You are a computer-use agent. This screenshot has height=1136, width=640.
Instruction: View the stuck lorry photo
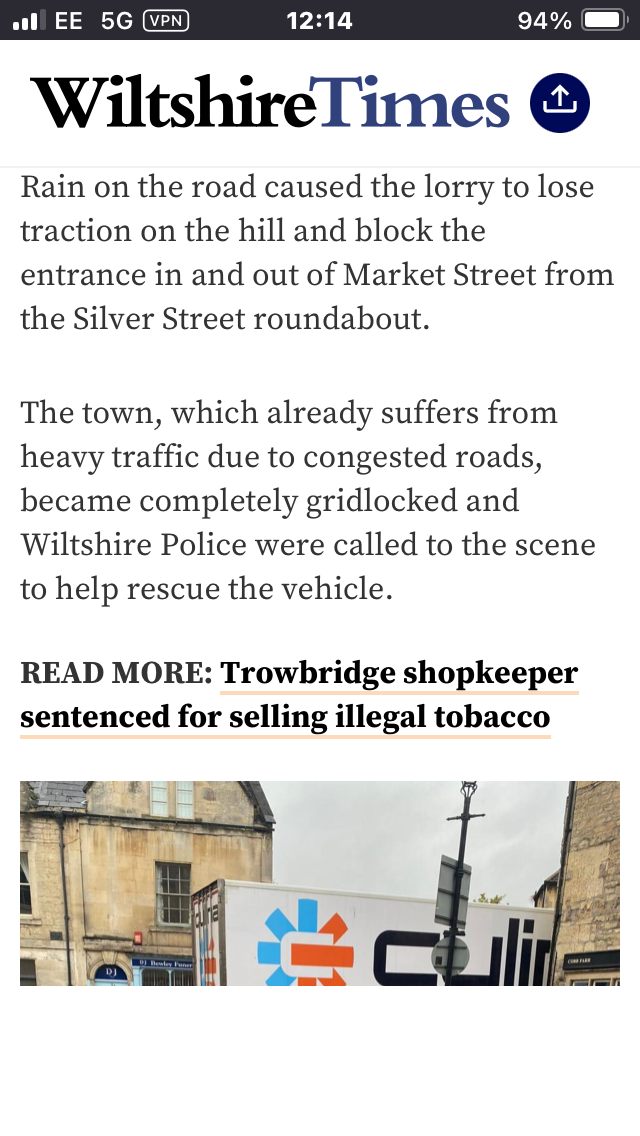point(320,882)
